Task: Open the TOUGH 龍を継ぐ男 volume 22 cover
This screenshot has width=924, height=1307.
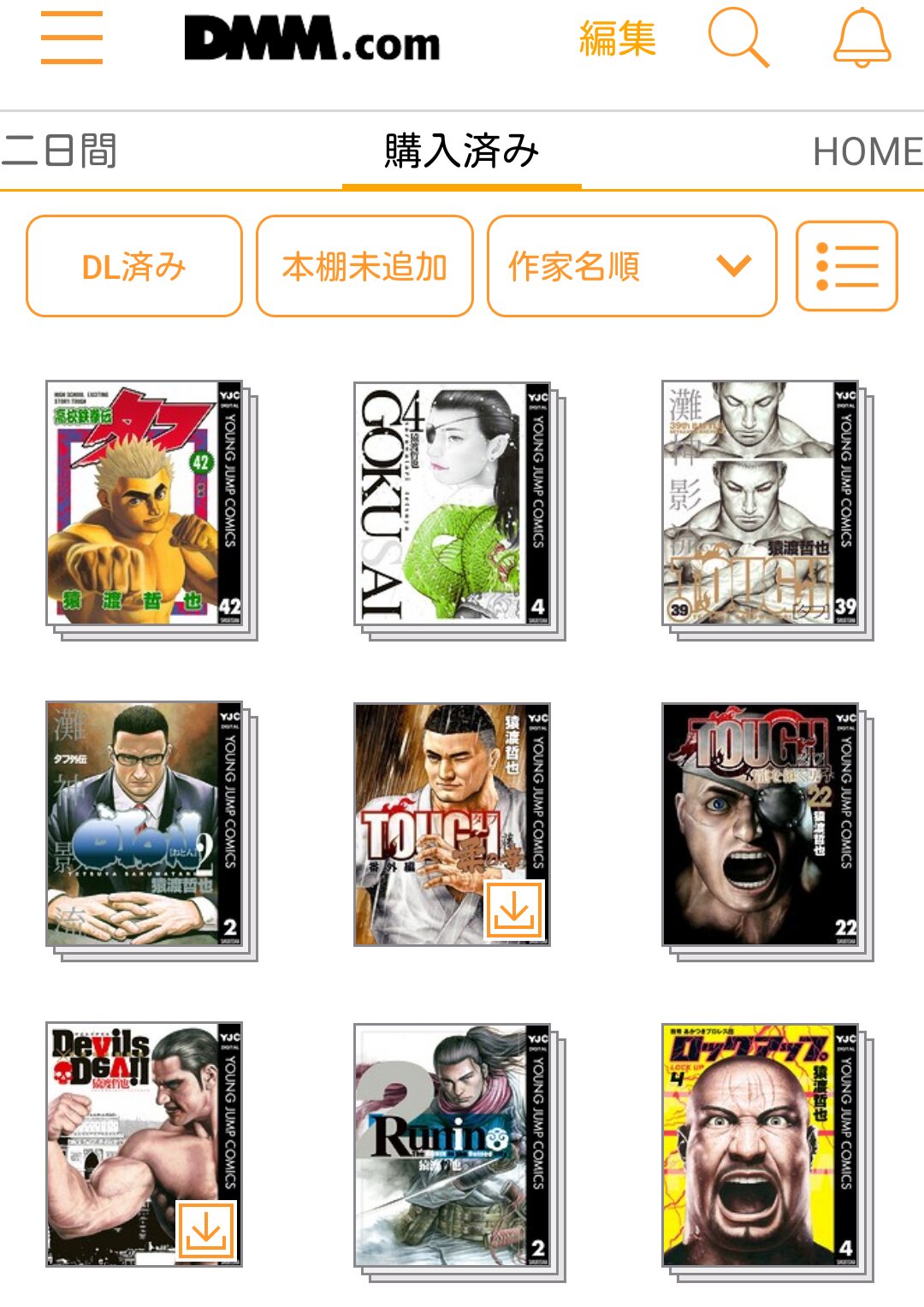Action: pos(760,824)
